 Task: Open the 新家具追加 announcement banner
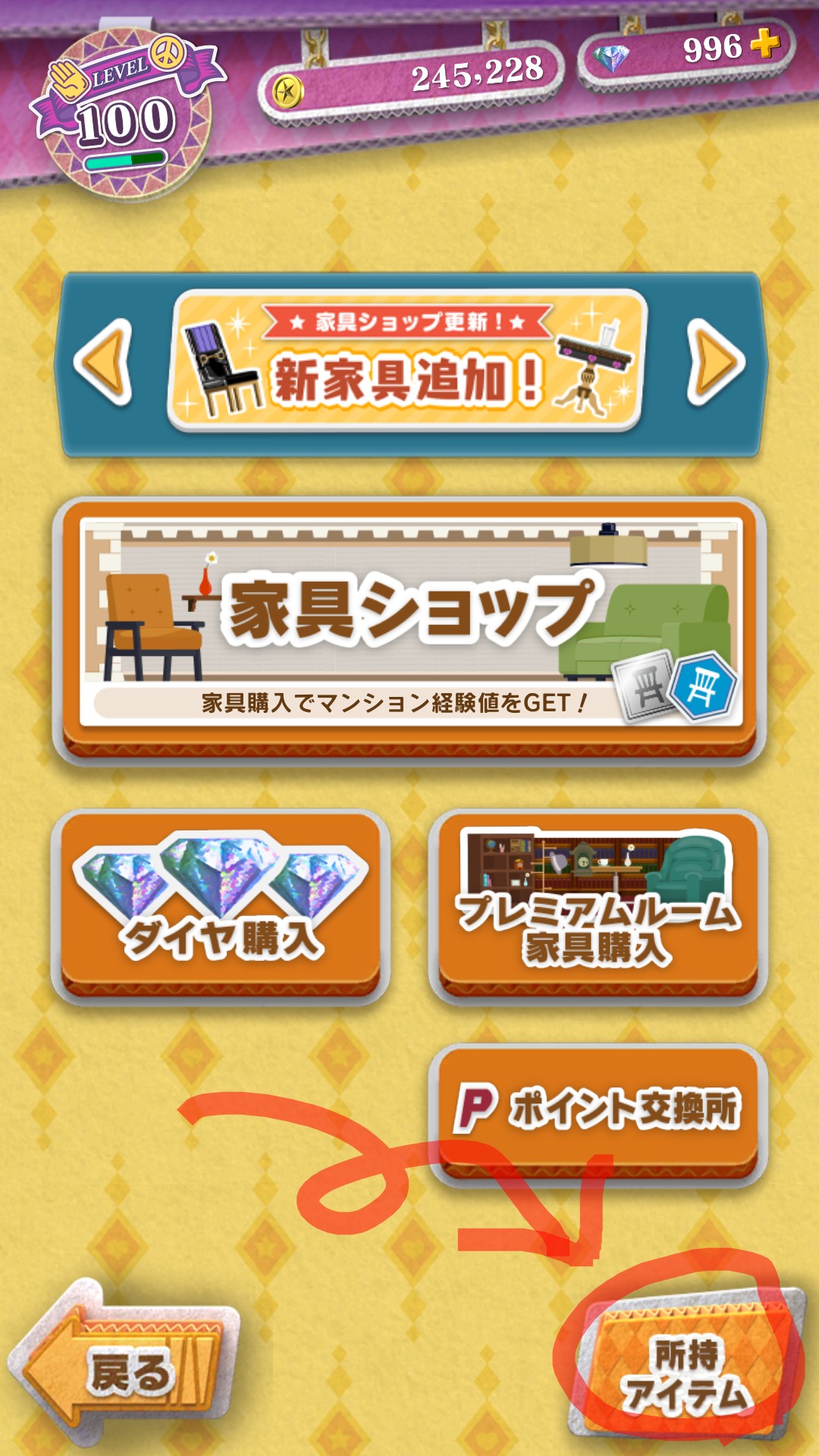(408, 361)
